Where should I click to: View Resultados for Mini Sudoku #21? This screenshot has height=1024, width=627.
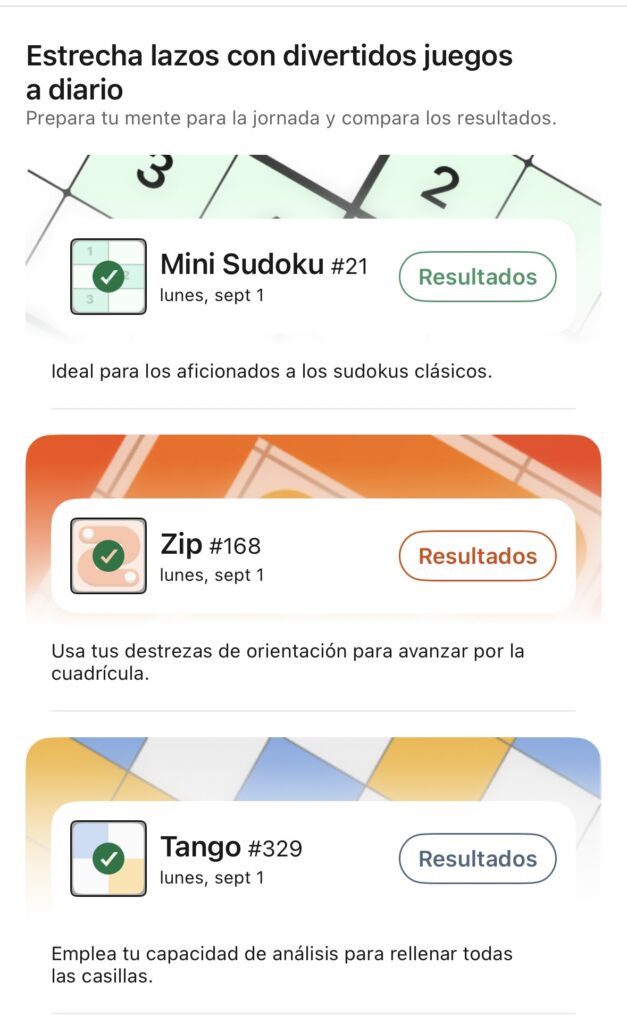tap(477, 277)
